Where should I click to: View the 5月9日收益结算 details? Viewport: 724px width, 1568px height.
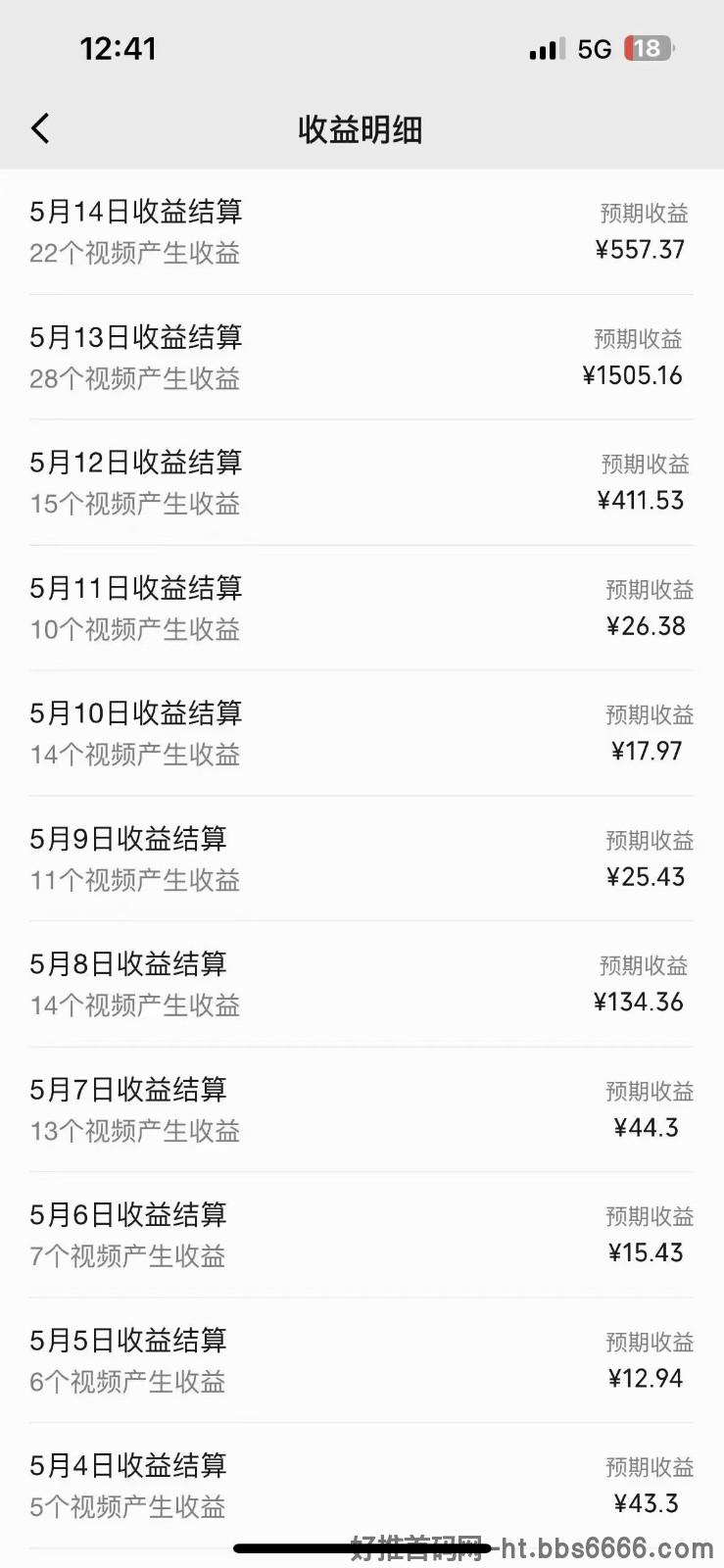pos(362,859)
